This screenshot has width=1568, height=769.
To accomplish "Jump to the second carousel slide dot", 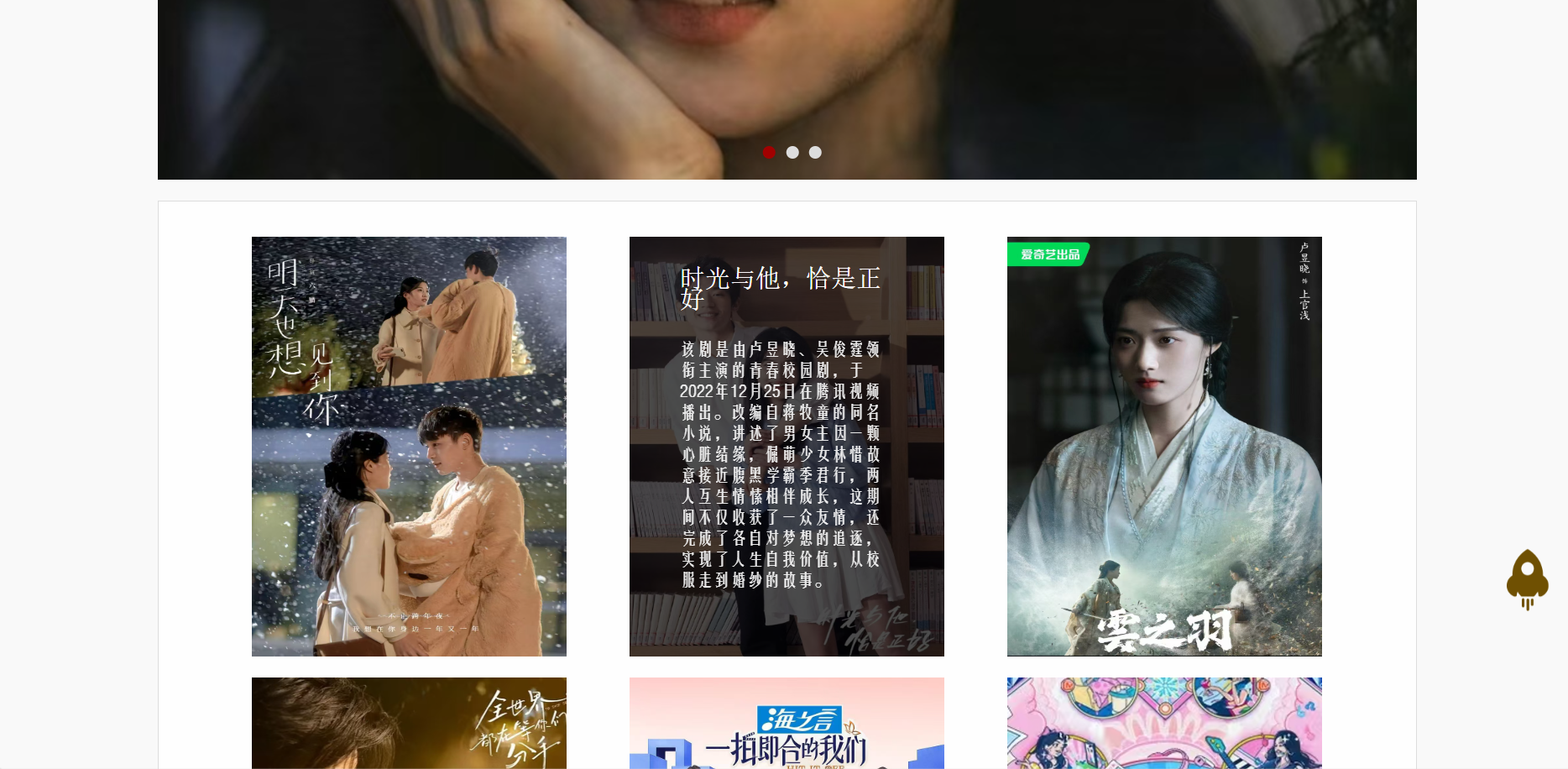I will [792, 152].
